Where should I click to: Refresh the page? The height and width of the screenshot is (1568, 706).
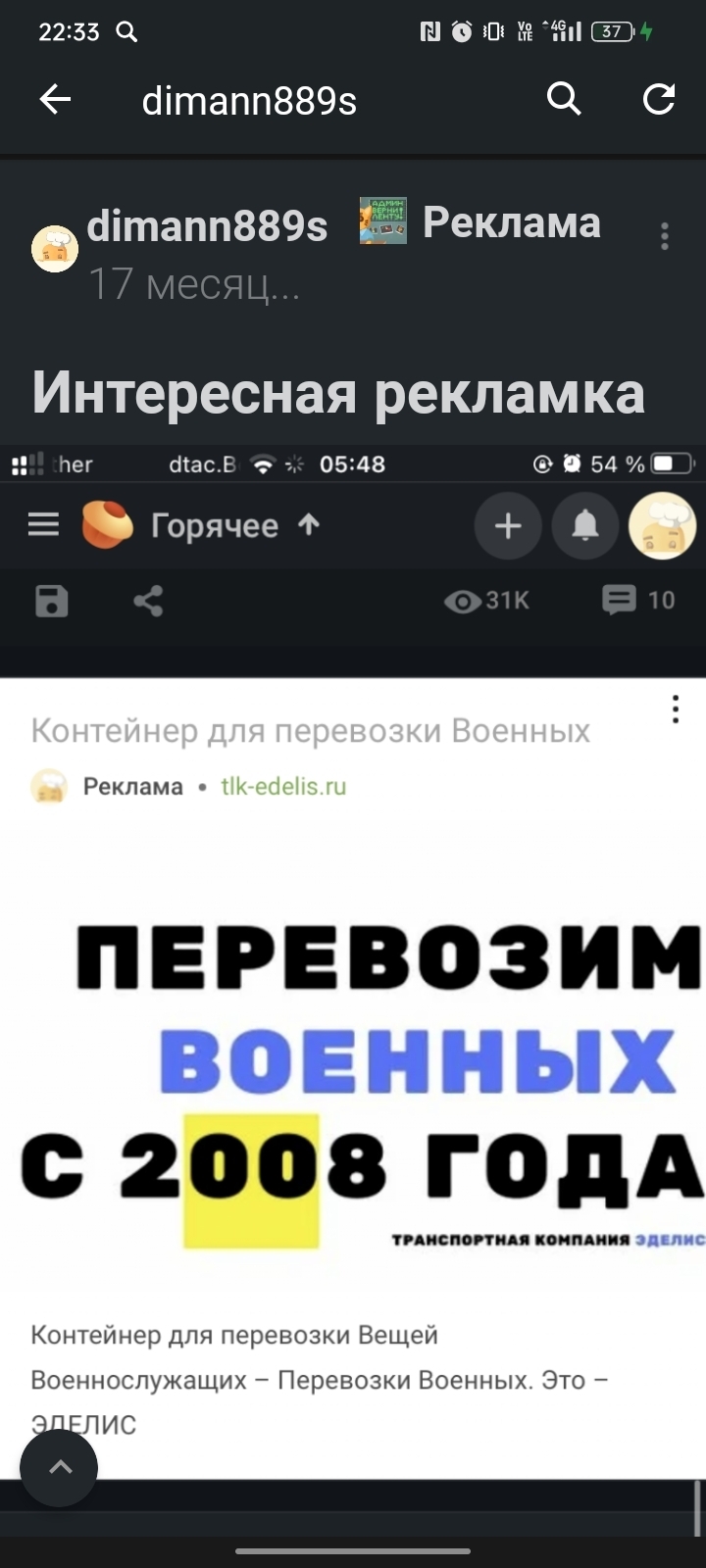point(658,99)
